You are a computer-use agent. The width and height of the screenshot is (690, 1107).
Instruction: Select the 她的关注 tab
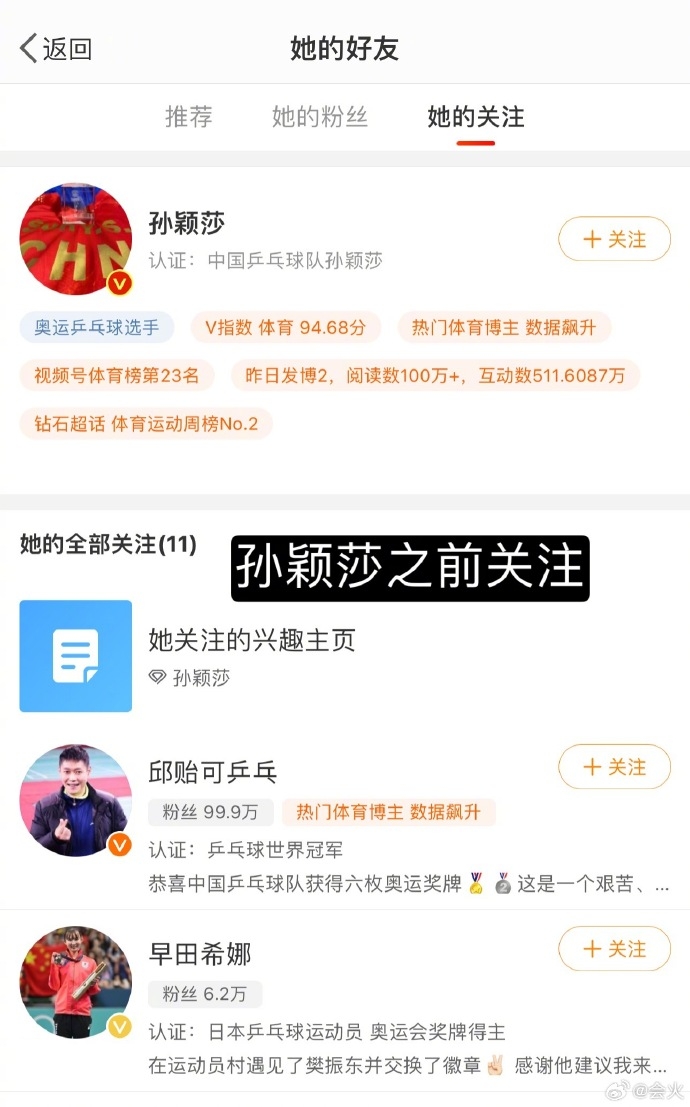[x=475, y=116]
